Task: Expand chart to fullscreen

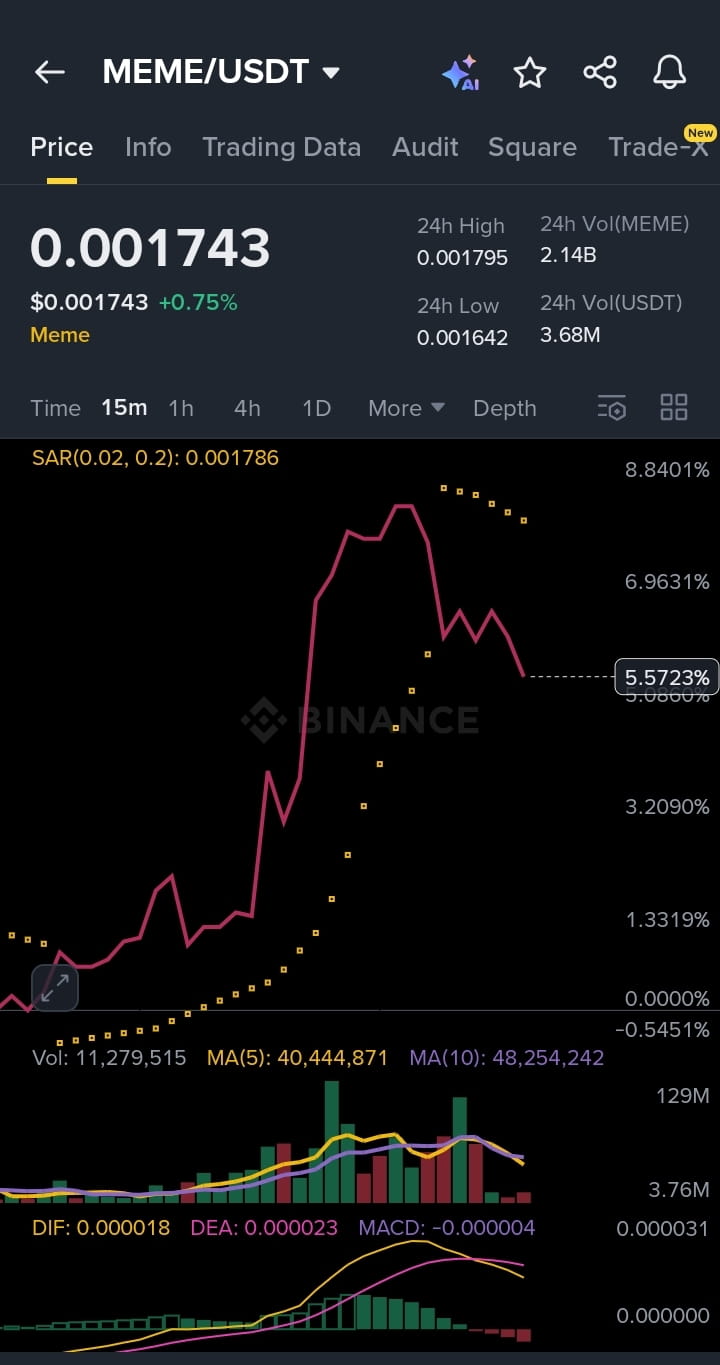Action: tap(55, 988)
